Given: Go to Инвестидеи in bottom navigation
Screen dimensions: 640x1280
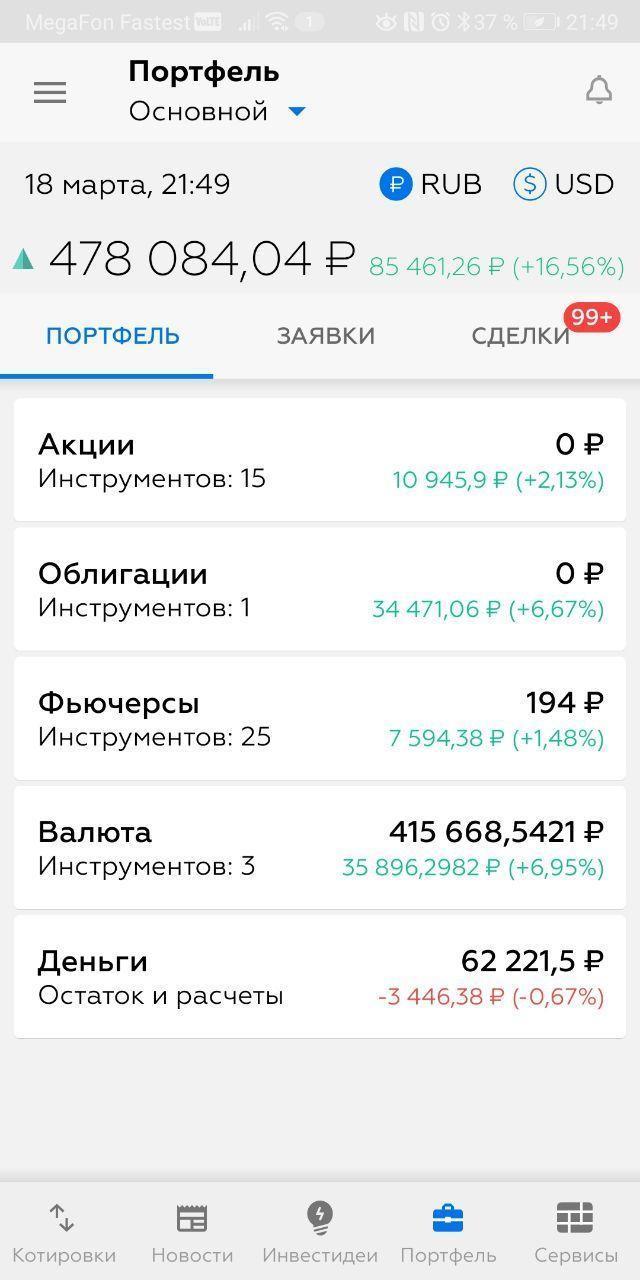Looking at the screenshot, I should [x=320, y=1232].
